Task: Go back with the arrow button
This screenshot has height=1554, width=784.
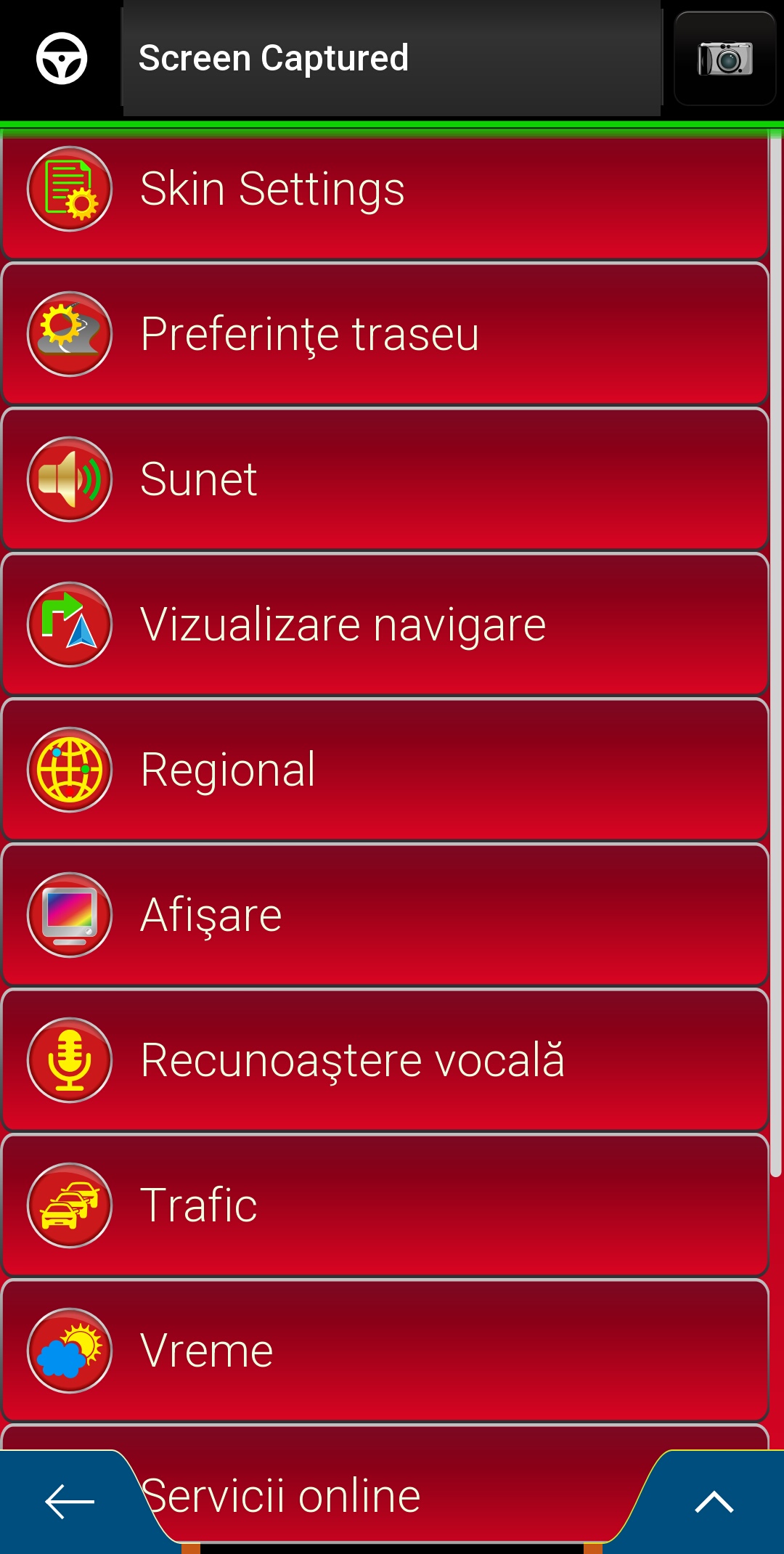Action: [70, 1502]
